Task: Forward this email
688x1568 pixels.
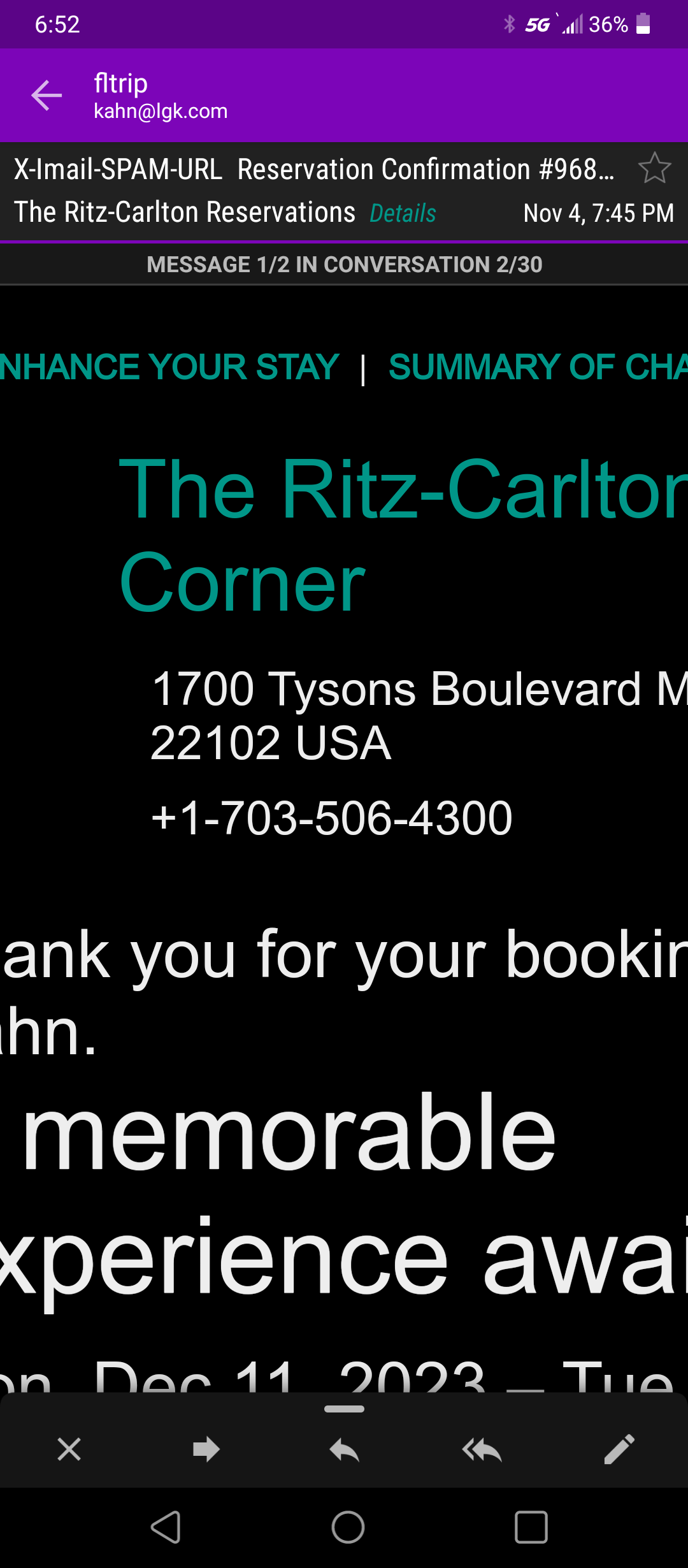Action: click(x=206, y=1449)
